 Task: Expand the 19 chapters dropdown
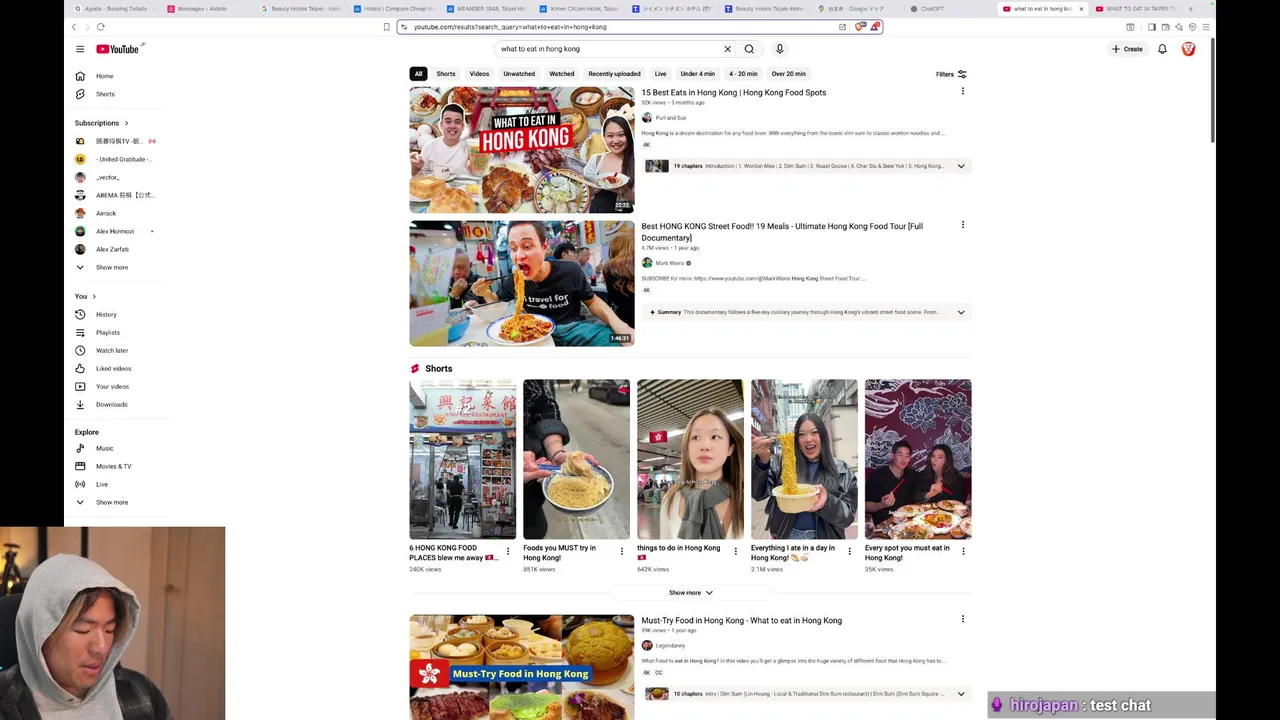pos(961,166)
